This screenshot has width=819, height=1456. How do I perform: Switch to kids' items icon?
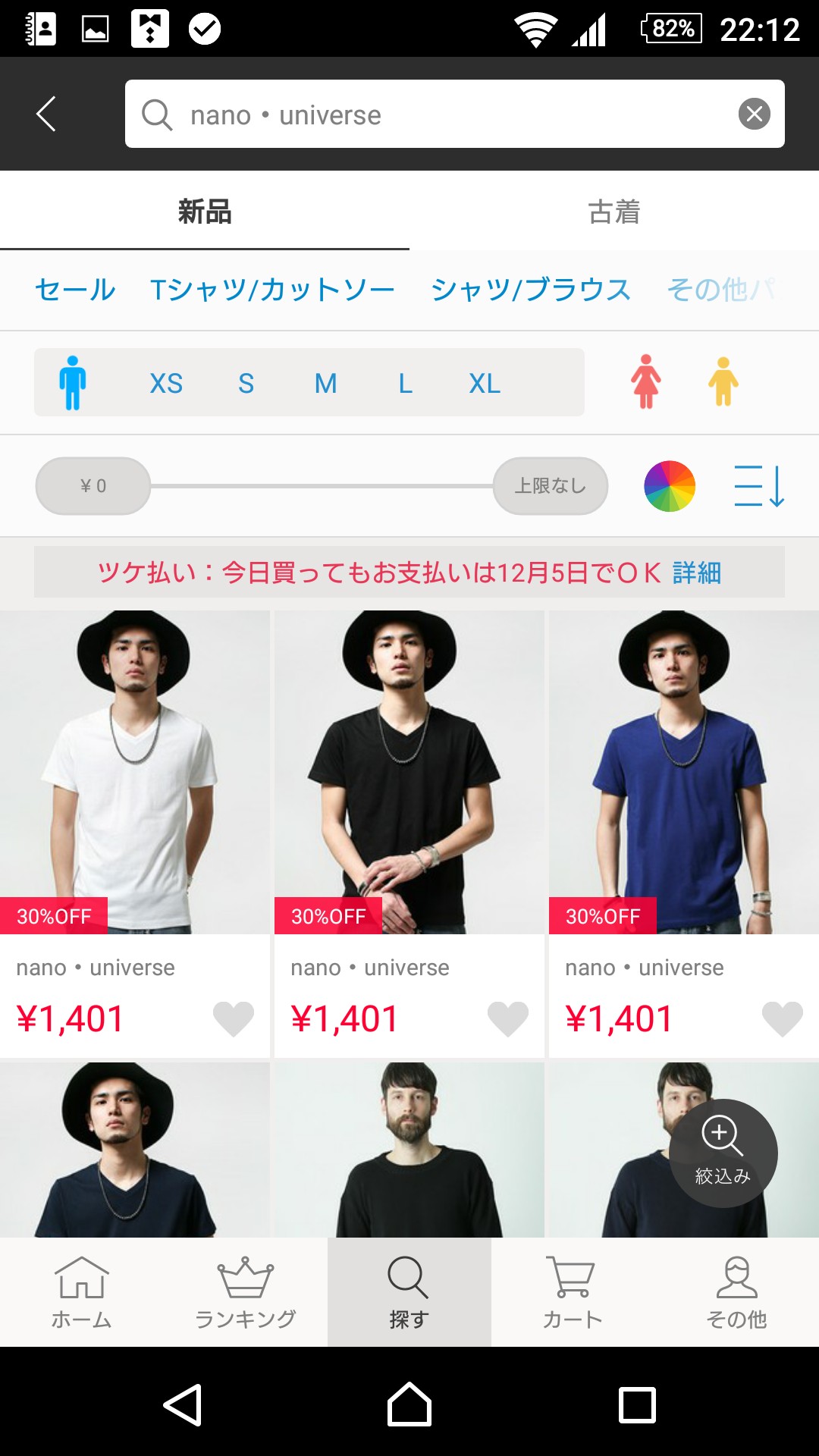(x=723, y=382)
